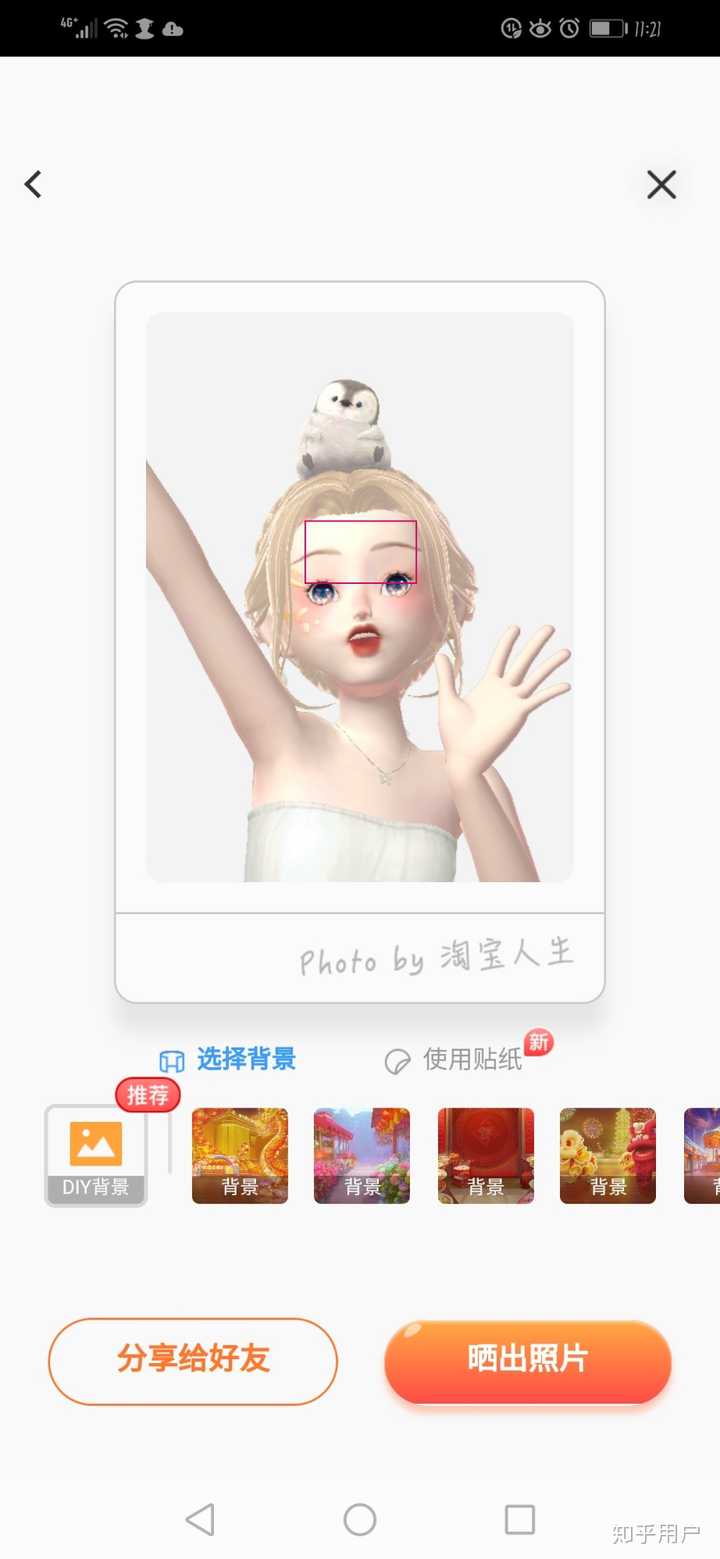The width and height of the screenshot is (720, 1559).
Task: Tap the 晒出照片 button
Action: pos(528,1361)
